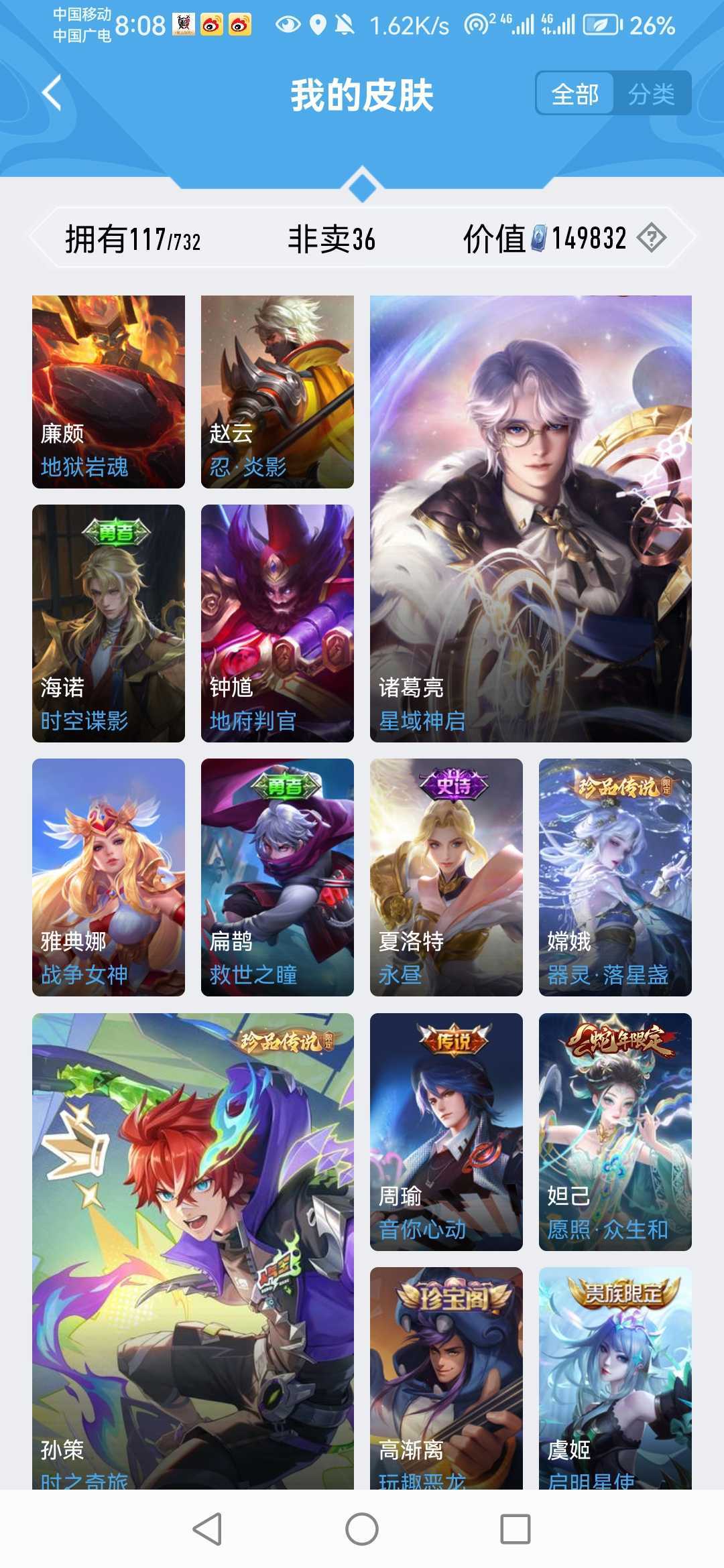Open the 夏洛特 永昼 epic skin
The width and height of the screenshot is (724, 1568).
tap(446, 877)
